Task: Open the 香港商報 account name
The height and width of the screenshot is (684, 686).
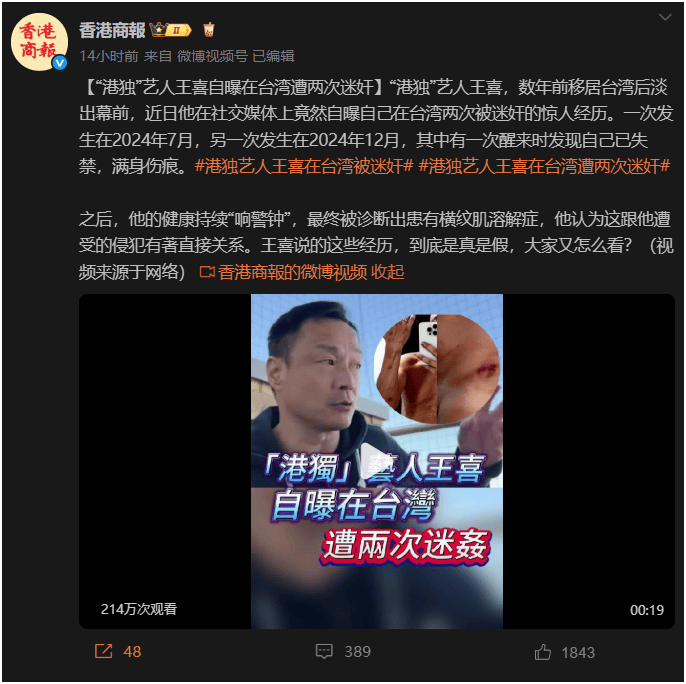Action: pos(112,30)
